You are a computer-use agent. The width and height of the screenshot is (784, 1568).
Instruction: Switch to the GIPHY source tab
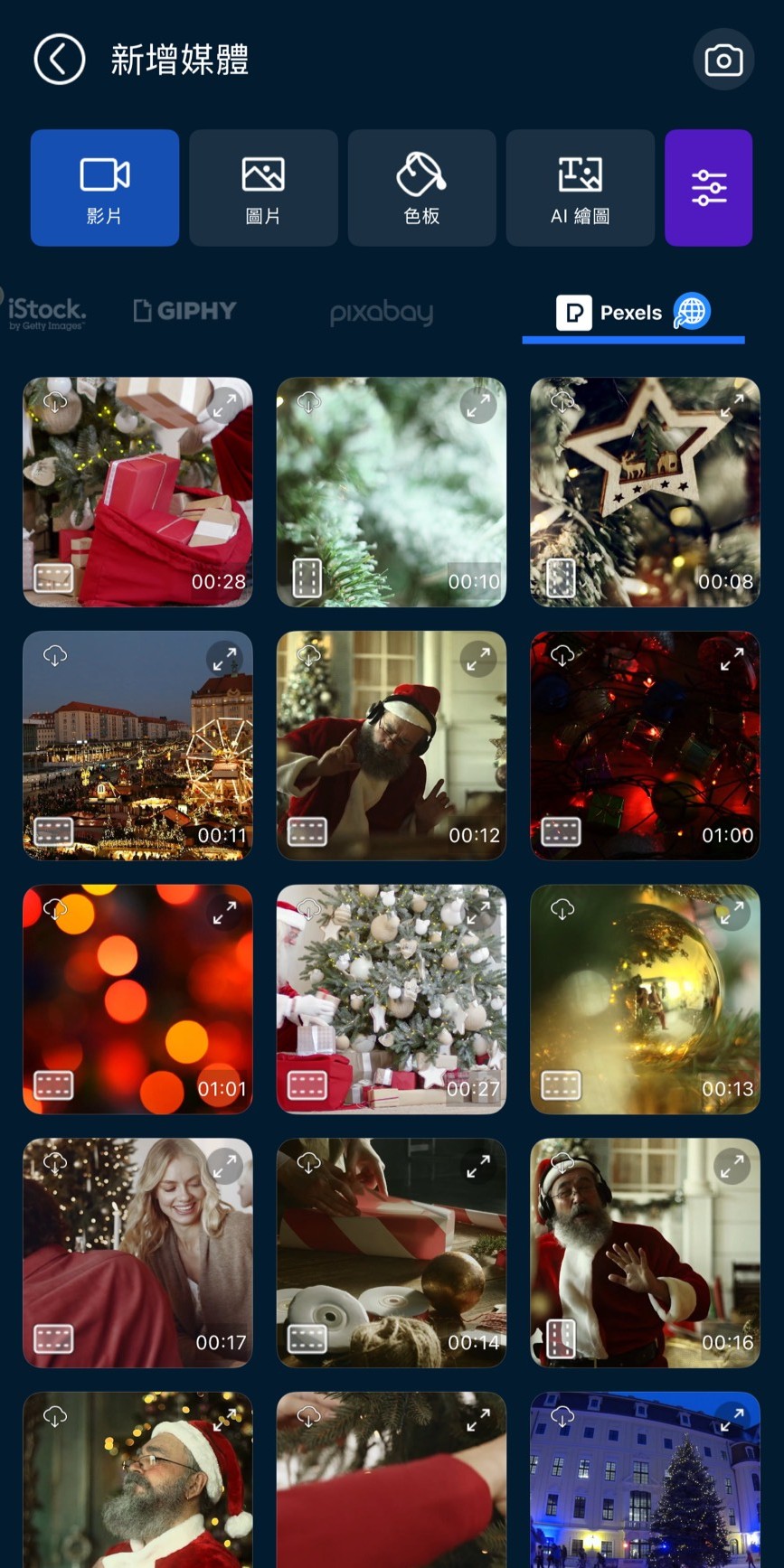pyautogui.click(x=184, y=312)
